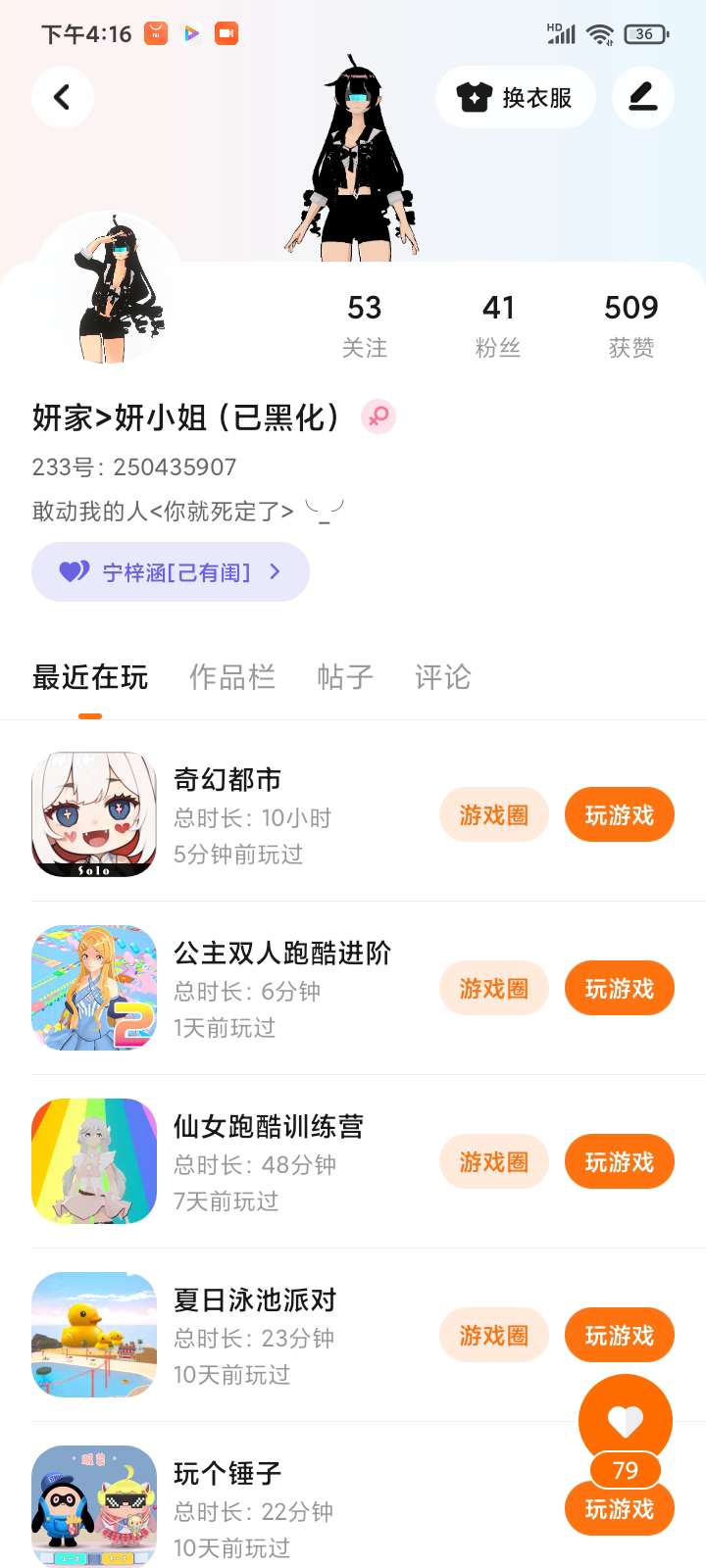Open 游戏圈 for 公主双人跑酷进阶
This screenshot has height=1568, width=706.
click(493, 988)
